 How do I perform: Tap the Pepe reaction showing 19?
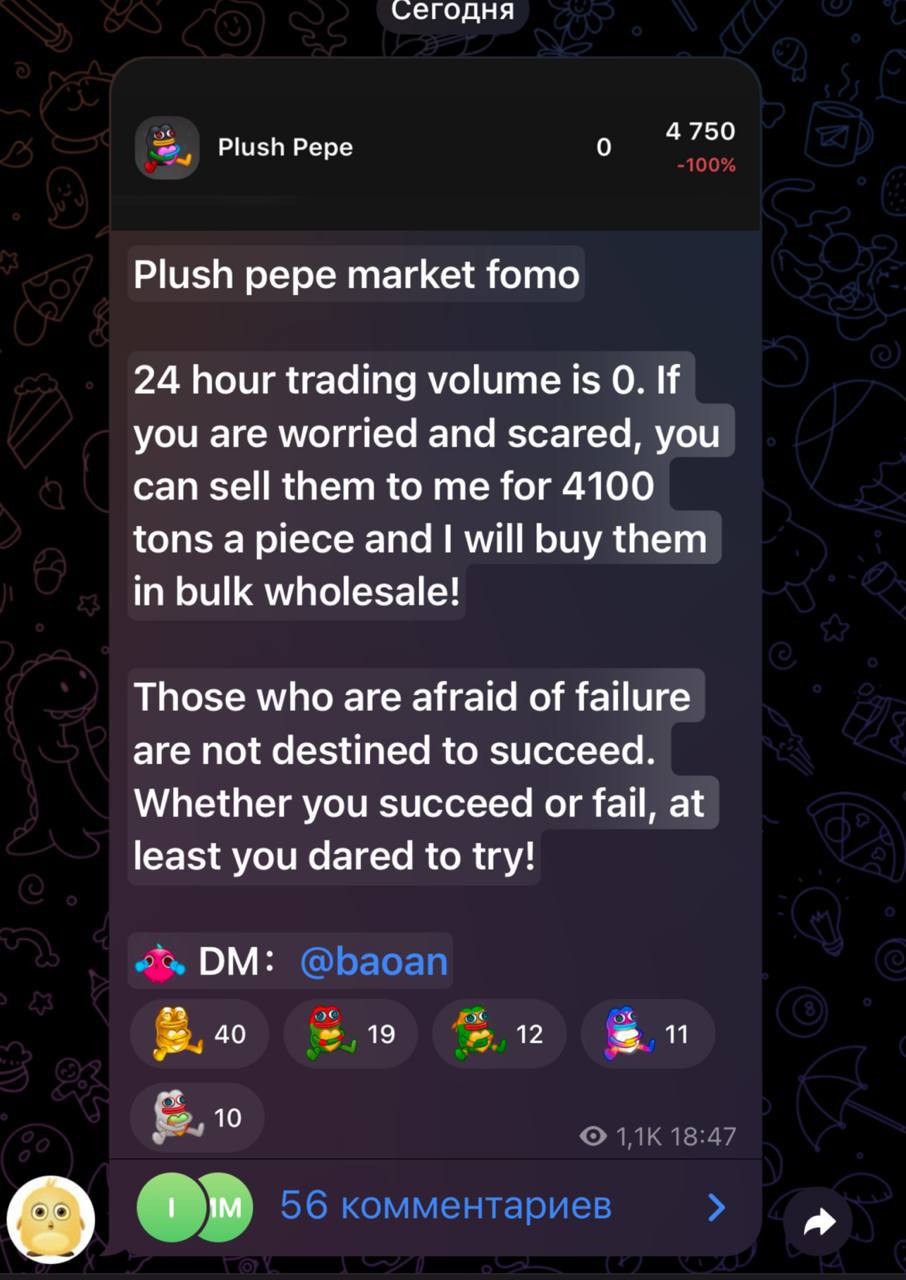coord(350,1033)
